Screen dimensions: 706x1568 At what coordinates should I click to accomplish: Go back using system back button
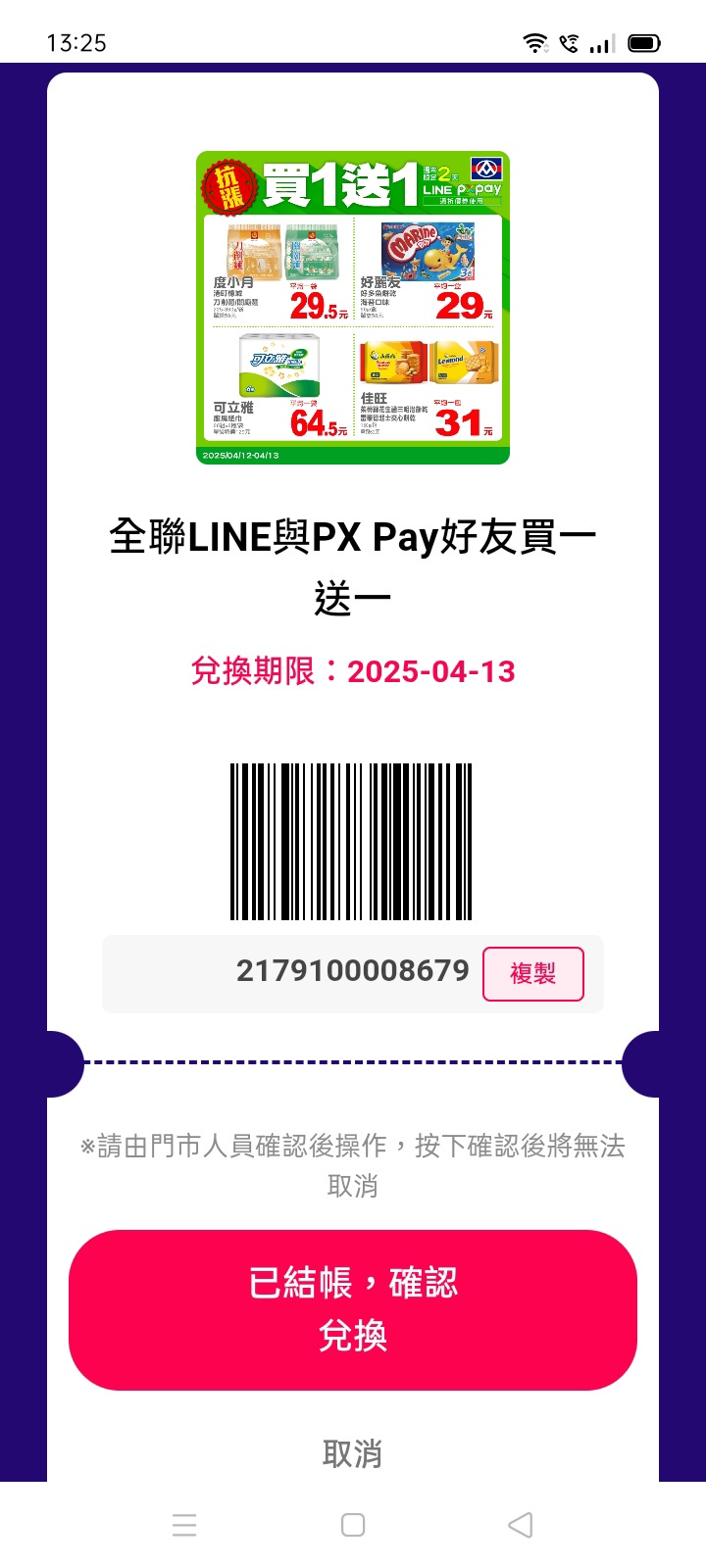point(521,1525)
